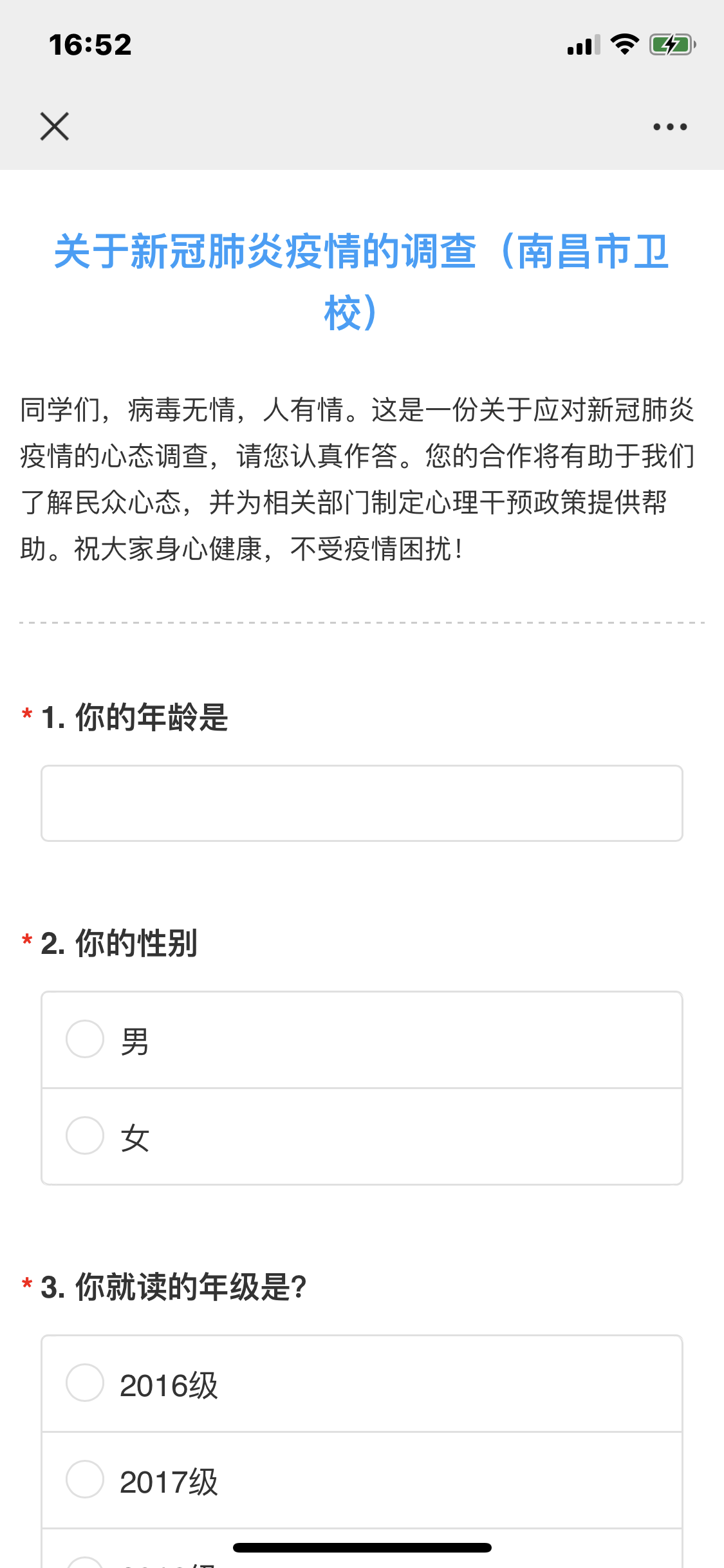
Task: Choose 2016级 as grade
Action: point(86,1383)
